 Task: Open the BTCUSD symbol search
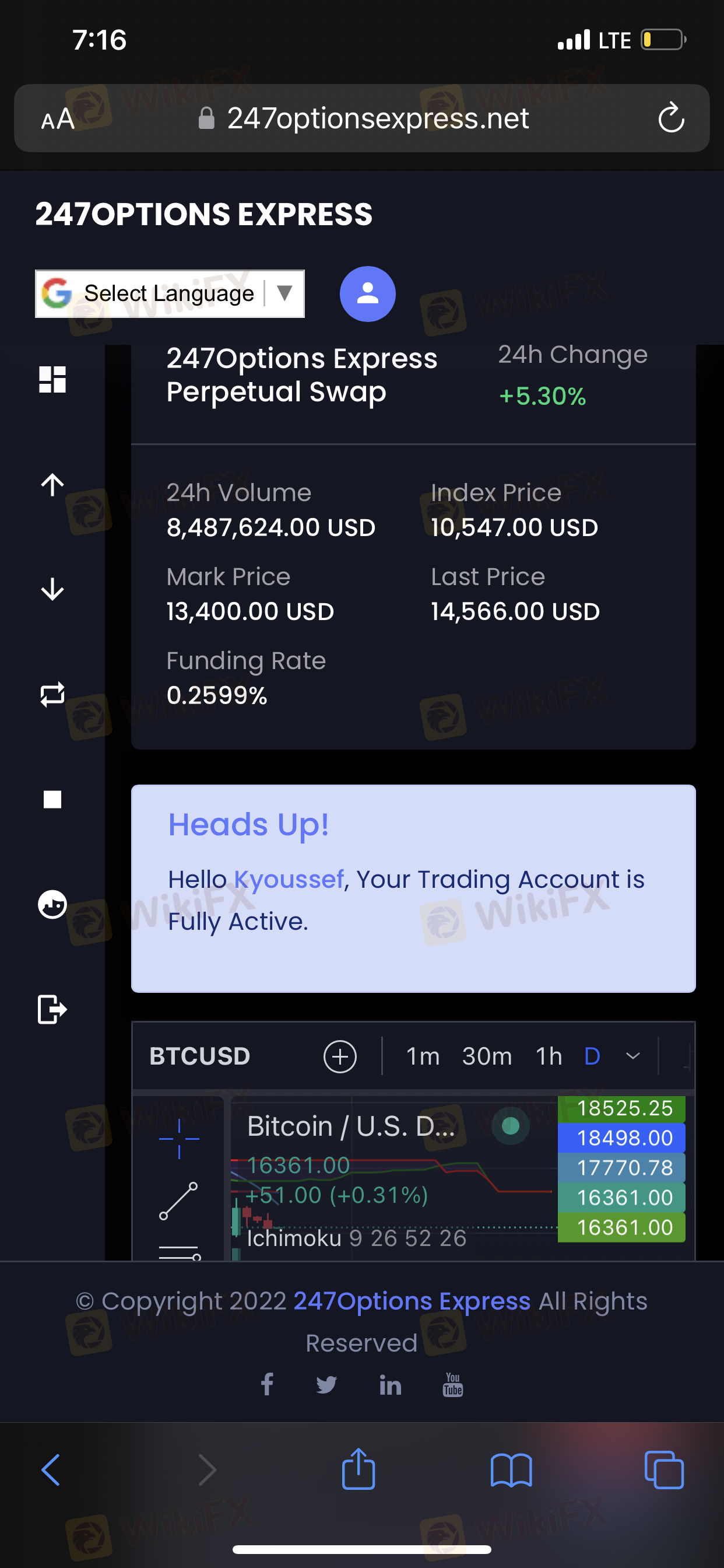[x=199, y=1056]
